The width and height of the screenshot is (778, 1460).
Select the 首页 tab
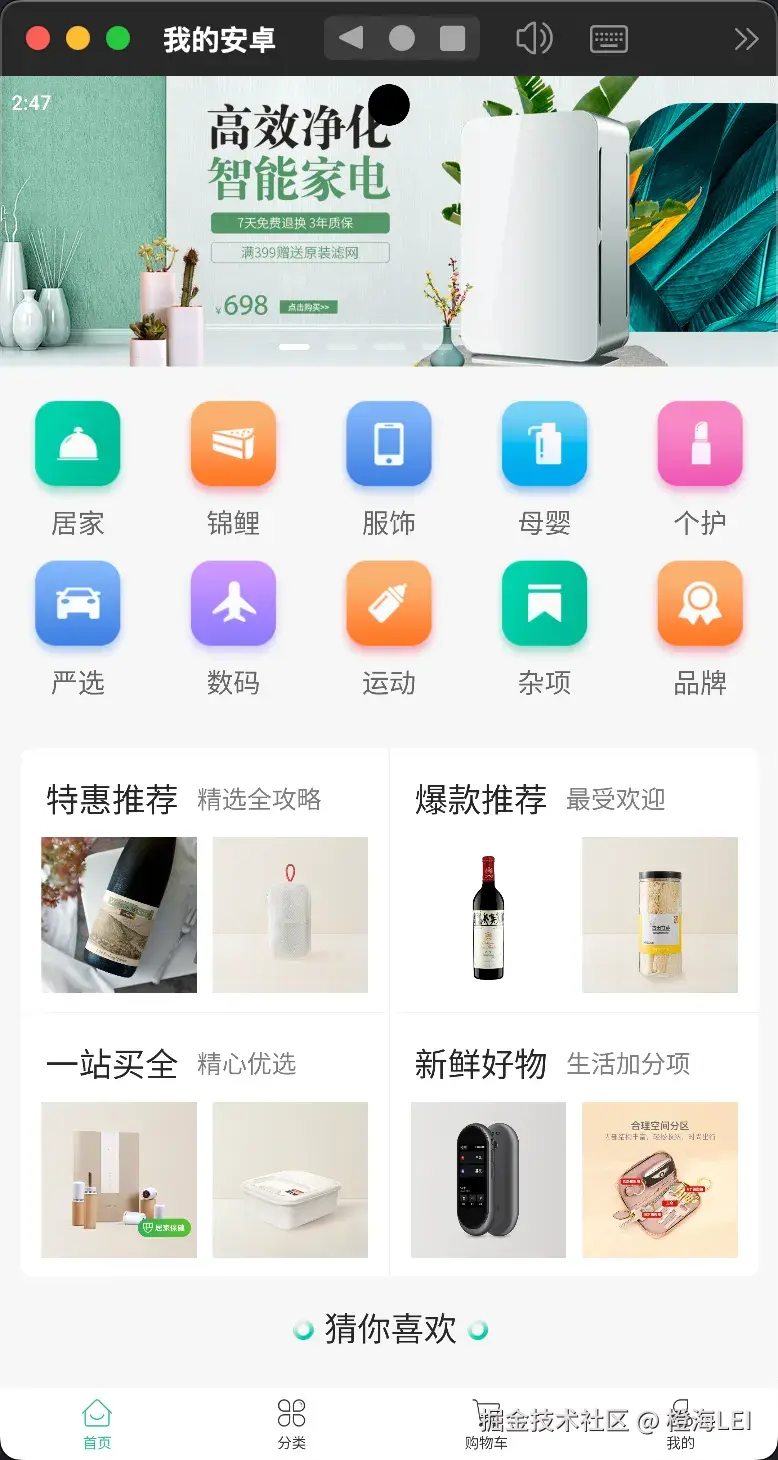pos(97,1423)
